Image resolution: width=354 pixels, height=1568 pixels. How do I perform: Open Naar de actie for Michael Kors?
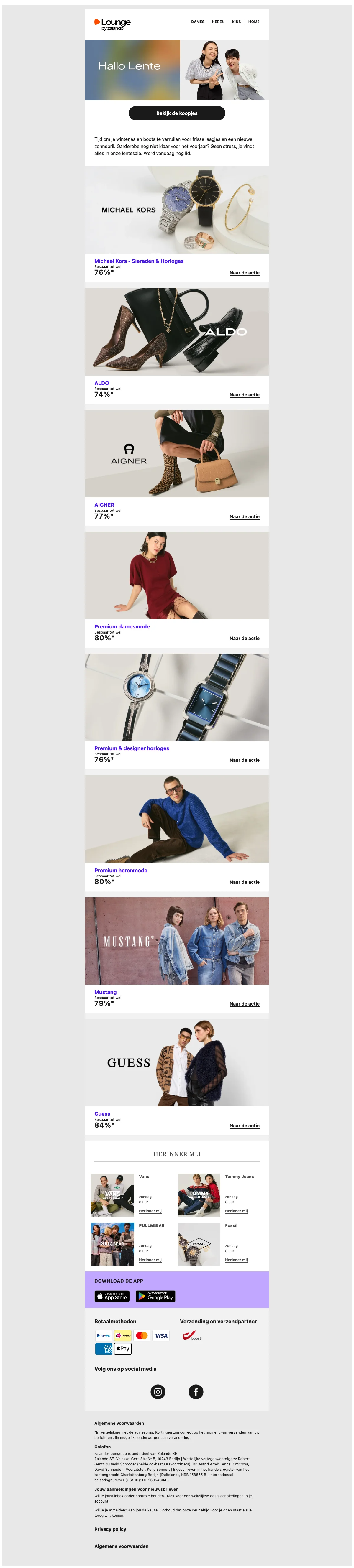click(244, 273)
